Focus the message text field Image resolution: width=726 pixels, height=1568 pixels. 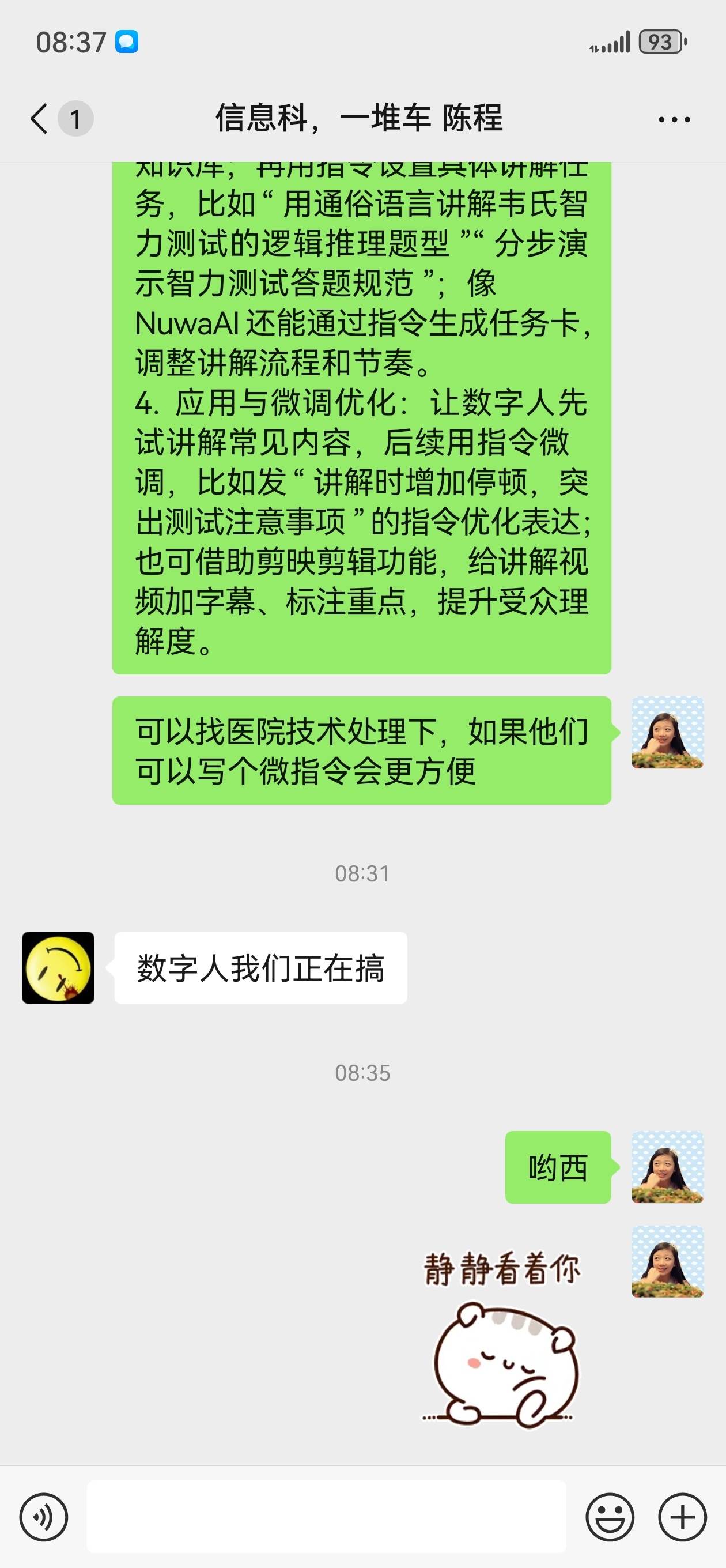(x=326, y=1517)
